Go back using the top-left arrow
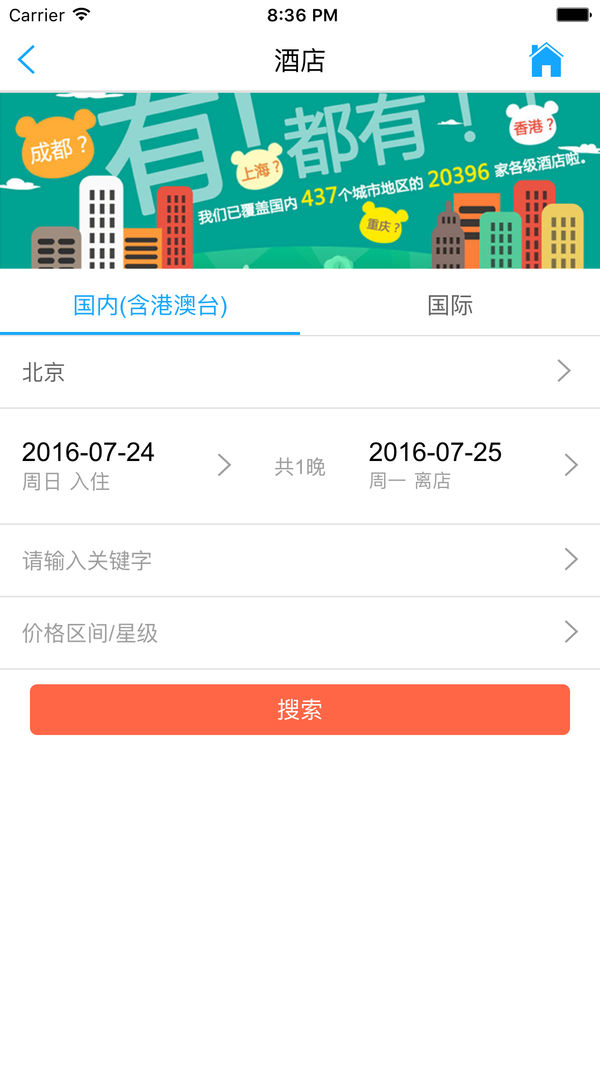 pos(27,60)
